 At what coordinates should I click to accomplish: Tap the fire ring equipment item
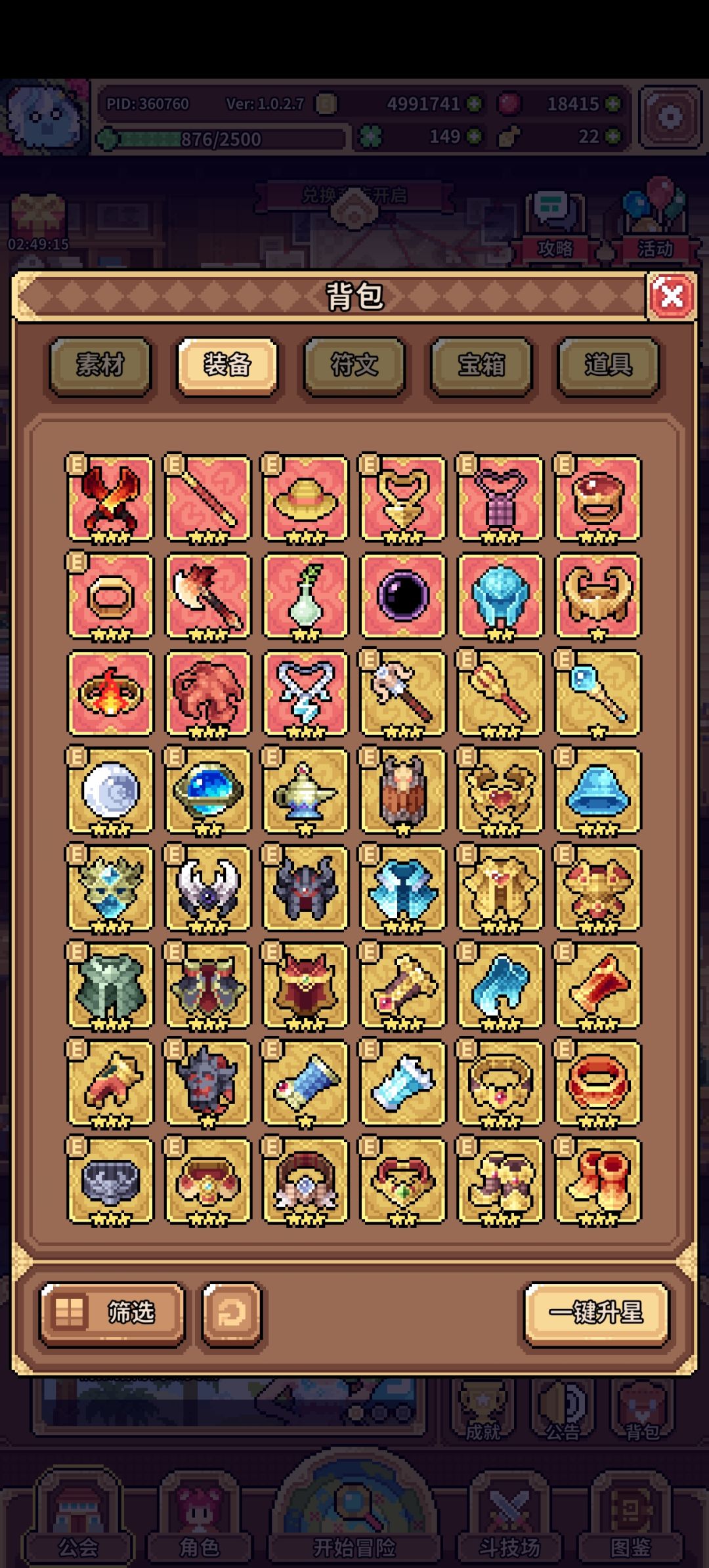click(x=110, y=693)
